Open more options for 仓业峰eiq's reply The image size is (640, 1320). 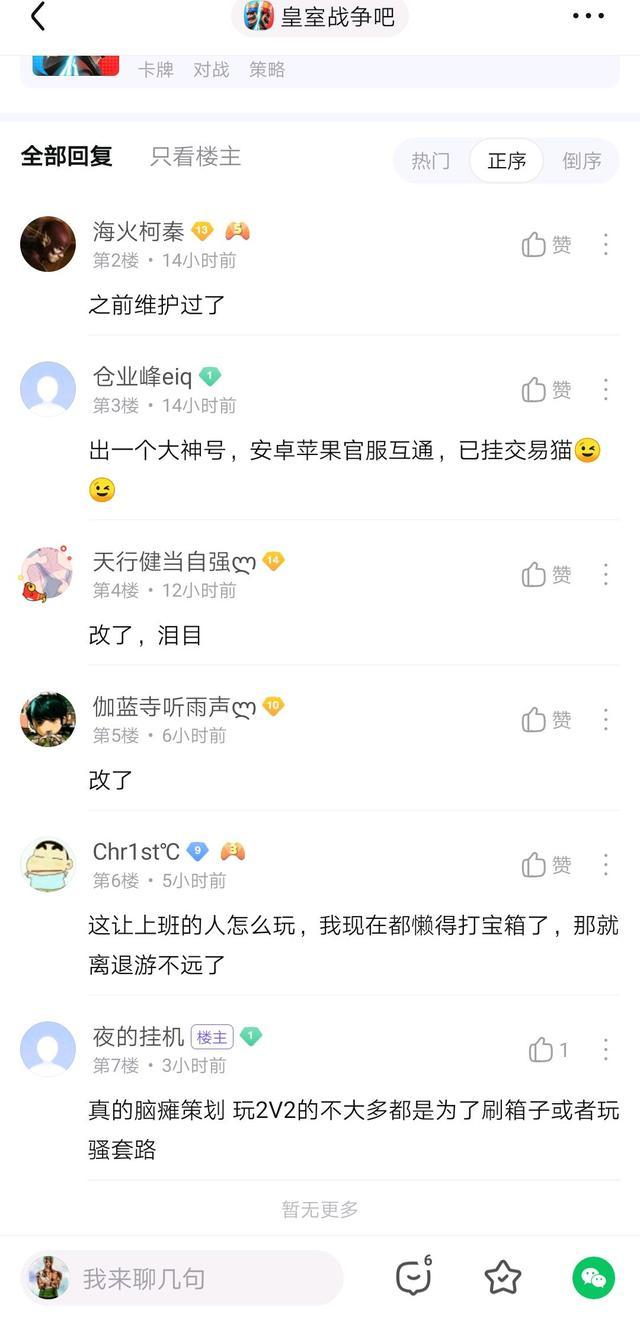click(x=605, y=390)
